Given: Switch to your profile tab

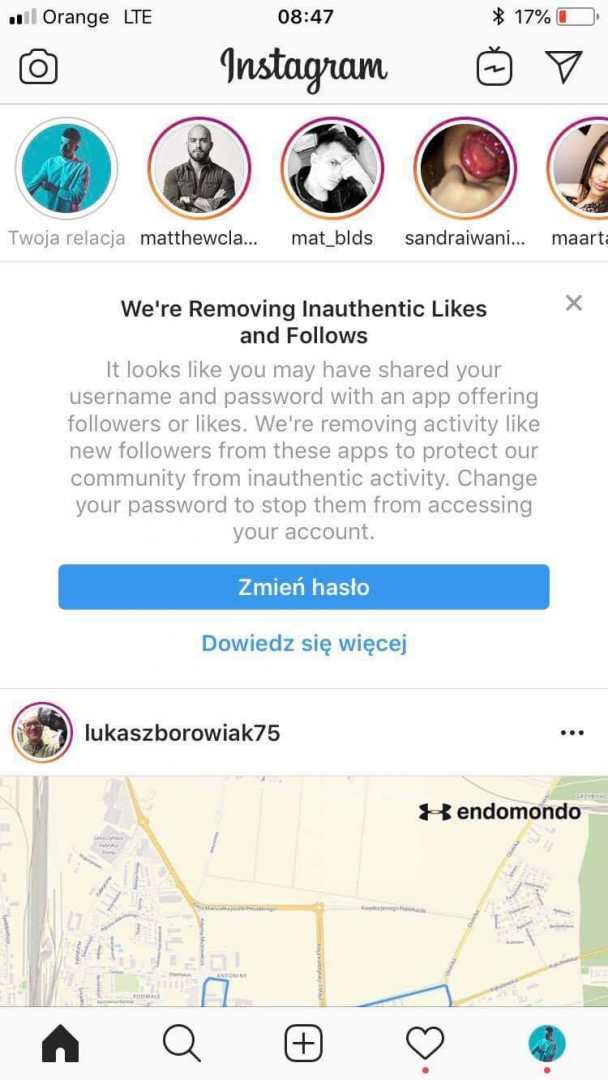Looking at the screenshot, I should point(546,1043).
